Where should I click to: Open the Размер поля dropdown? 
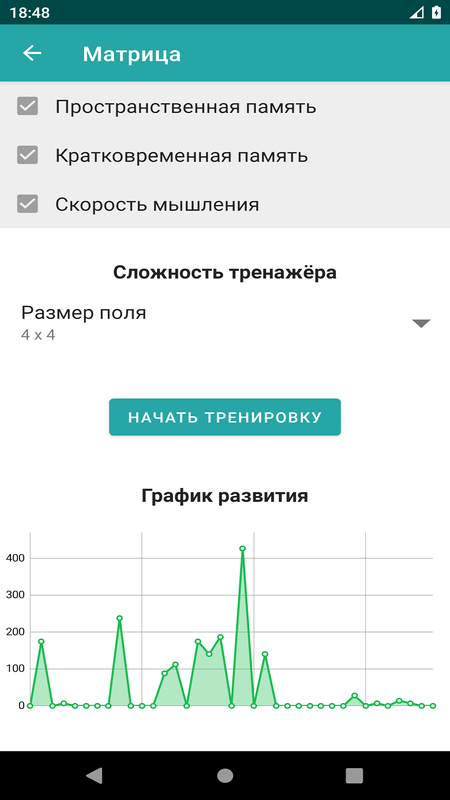[225, 323]
